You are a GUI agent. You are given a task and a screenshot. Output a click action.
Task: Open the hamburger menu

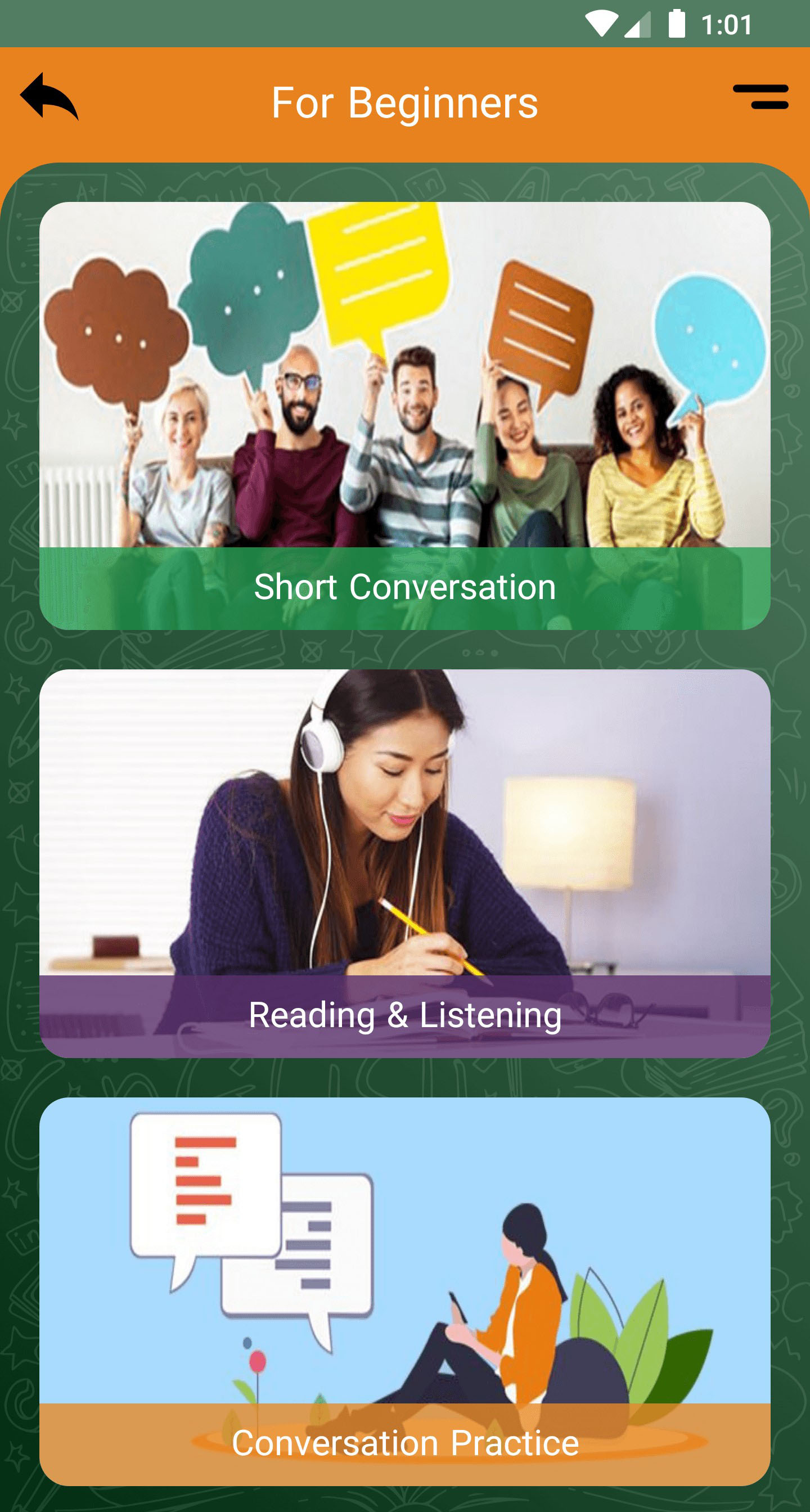[x=760, y=97]
